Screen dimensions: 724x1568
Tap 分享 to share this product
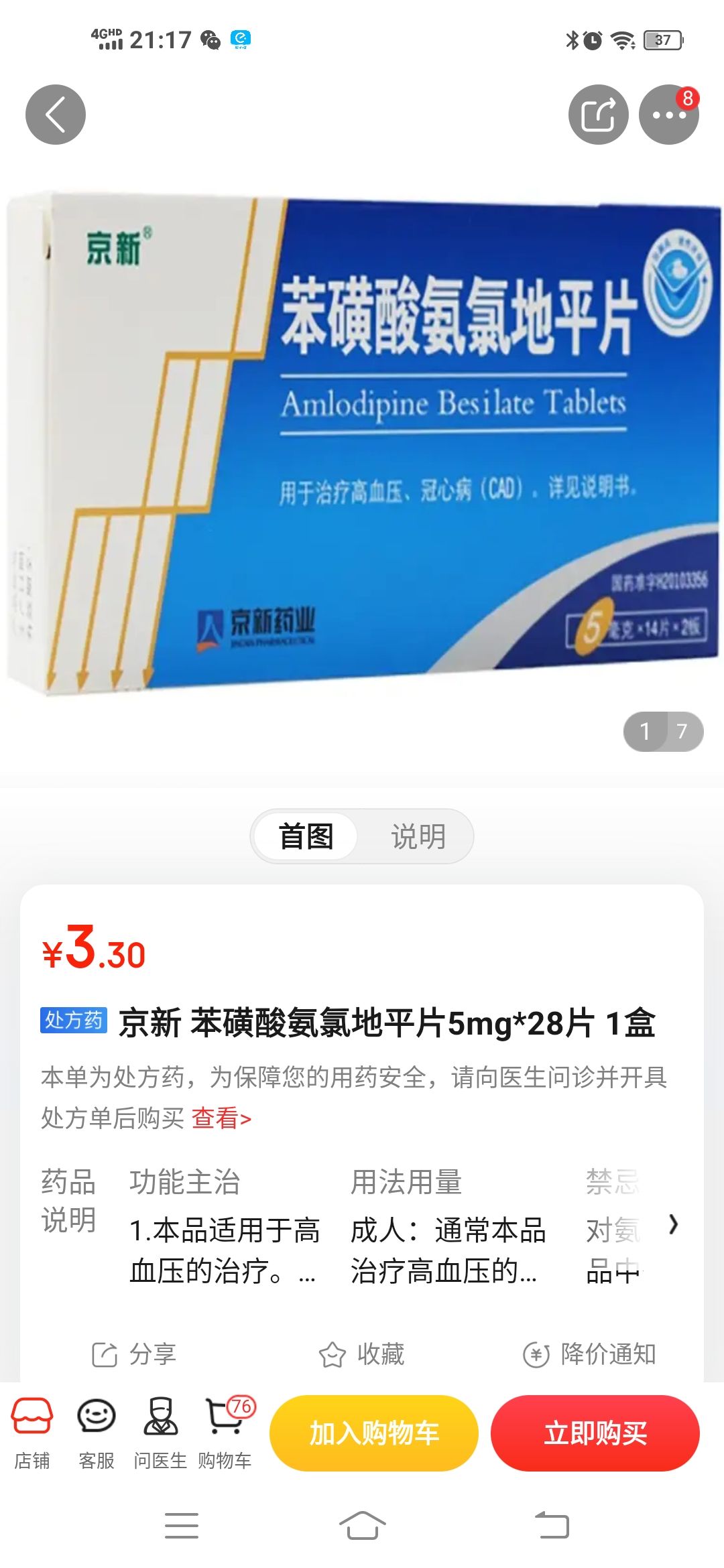pos(133,1354)
